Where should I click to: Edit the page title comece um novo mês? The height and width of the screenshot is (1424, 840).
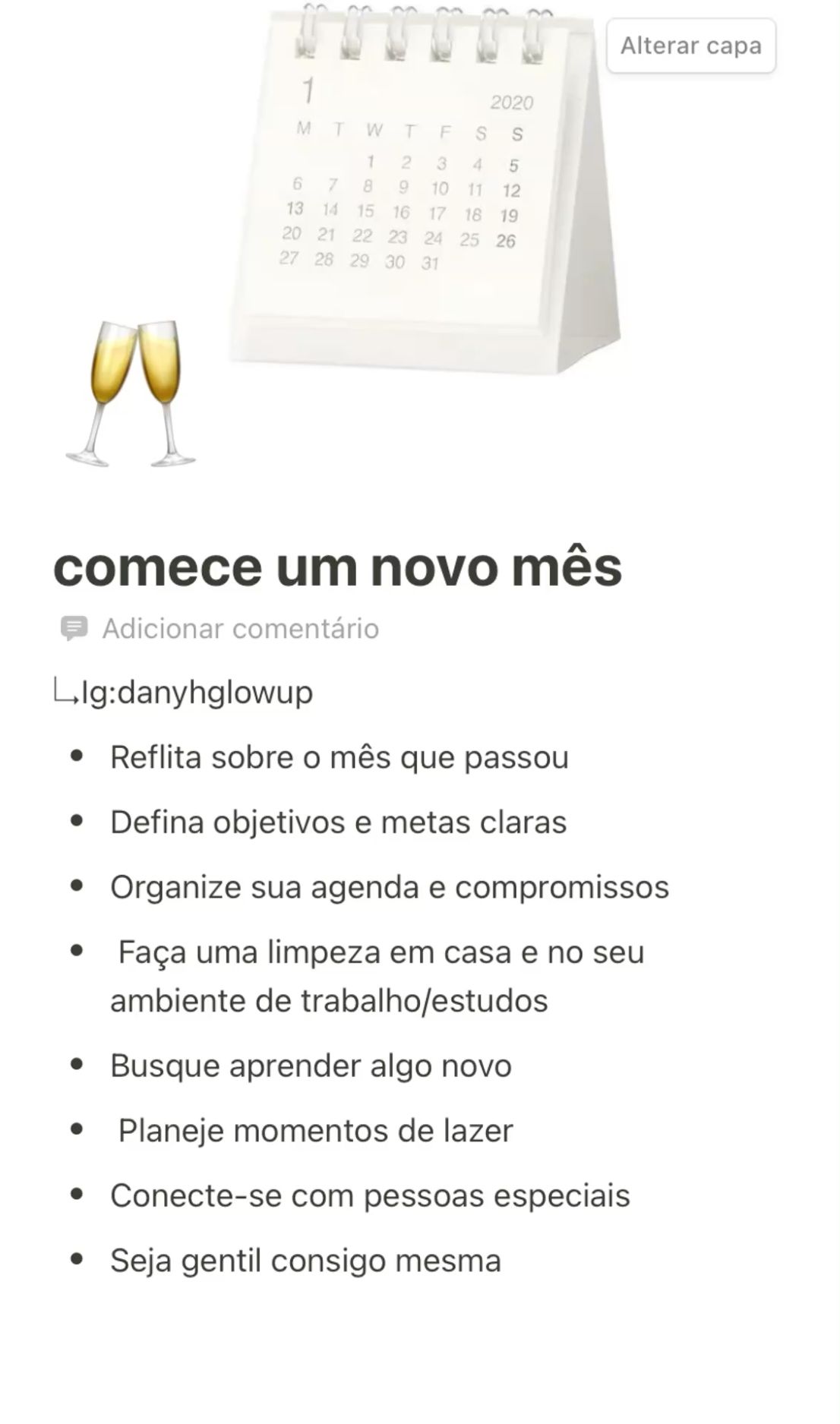click(337, 567)
